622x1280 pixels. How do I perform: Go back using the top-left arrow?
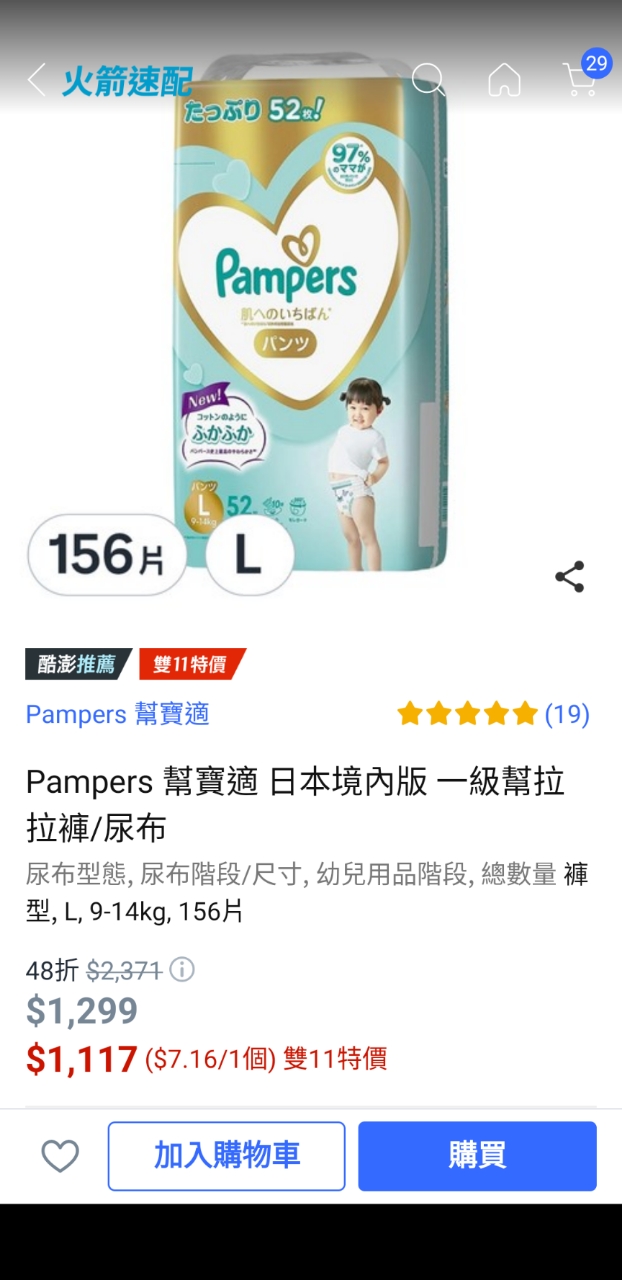point(37,80)
